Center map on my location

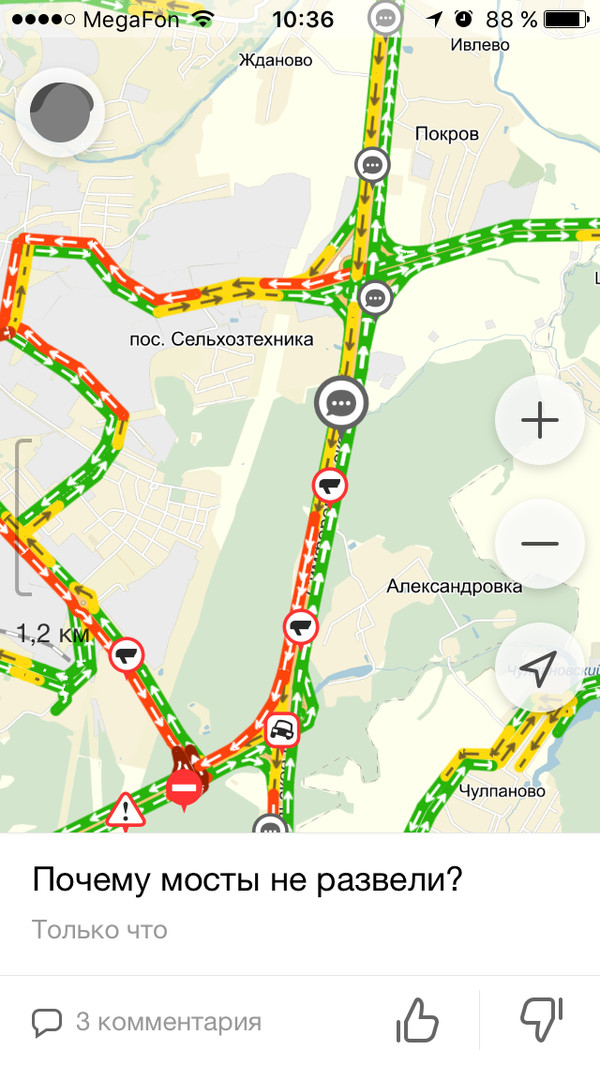pyautogui.click(x=539, y=667)
